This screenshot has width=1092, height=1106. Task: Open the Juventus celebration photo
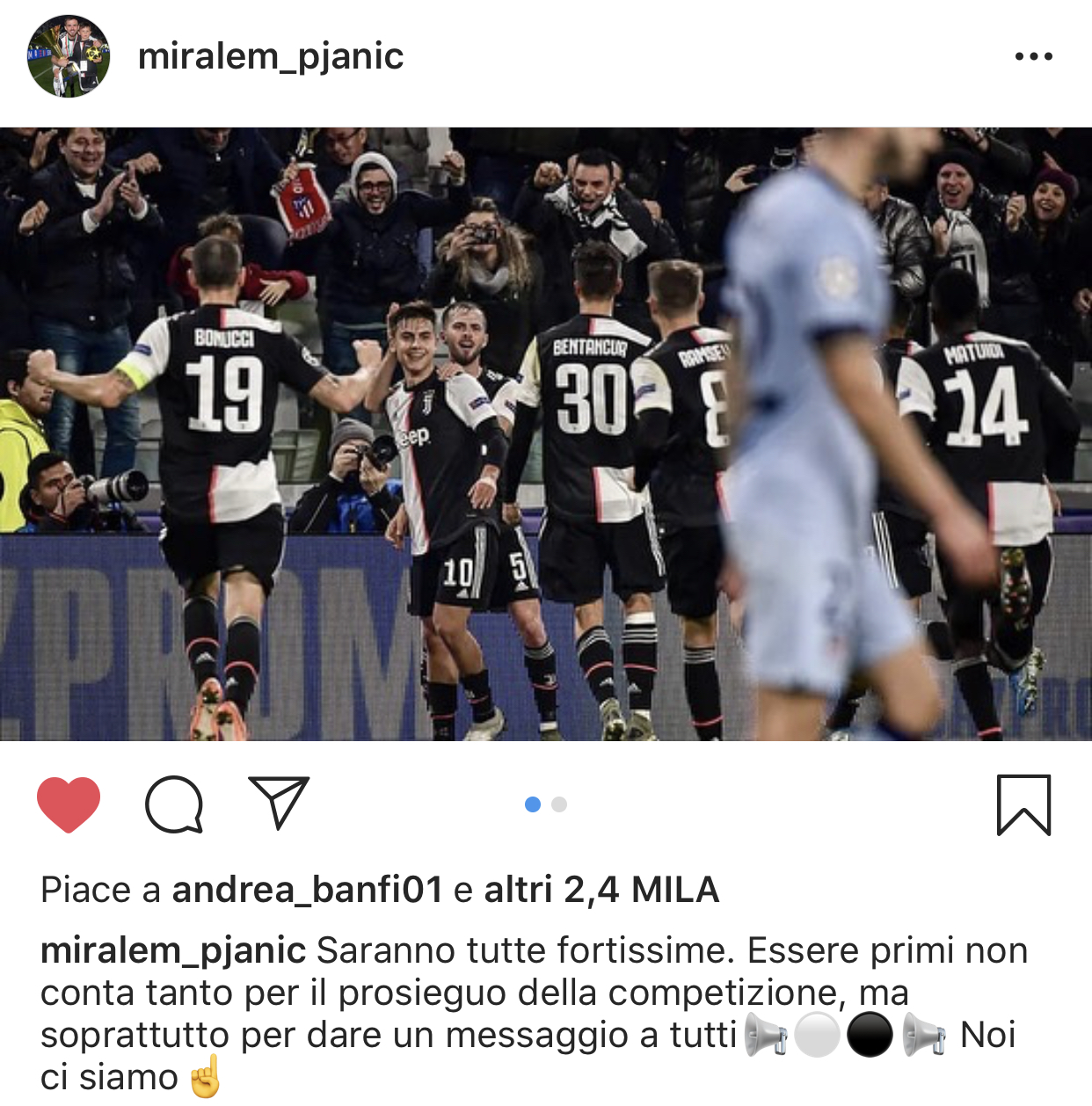545,434
